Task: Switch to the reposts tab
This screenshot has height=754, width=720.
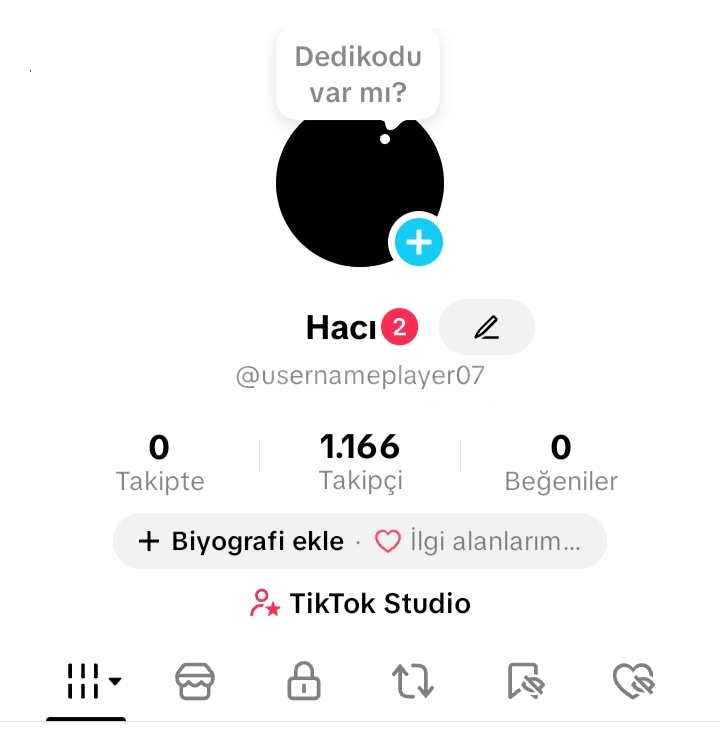Action: (412, 681)
